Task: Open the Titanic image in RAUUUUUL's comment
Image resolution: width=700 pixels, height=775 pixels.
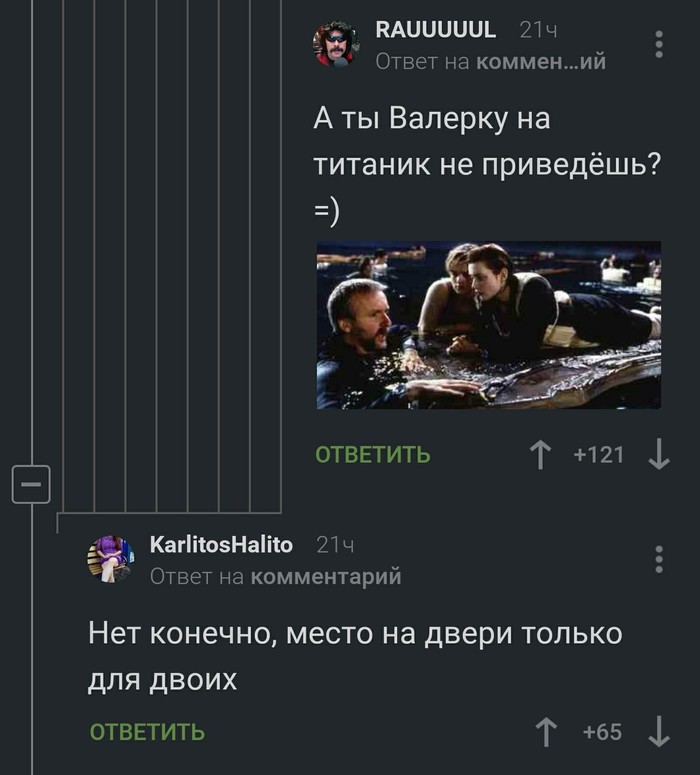Action: (488, 325)
